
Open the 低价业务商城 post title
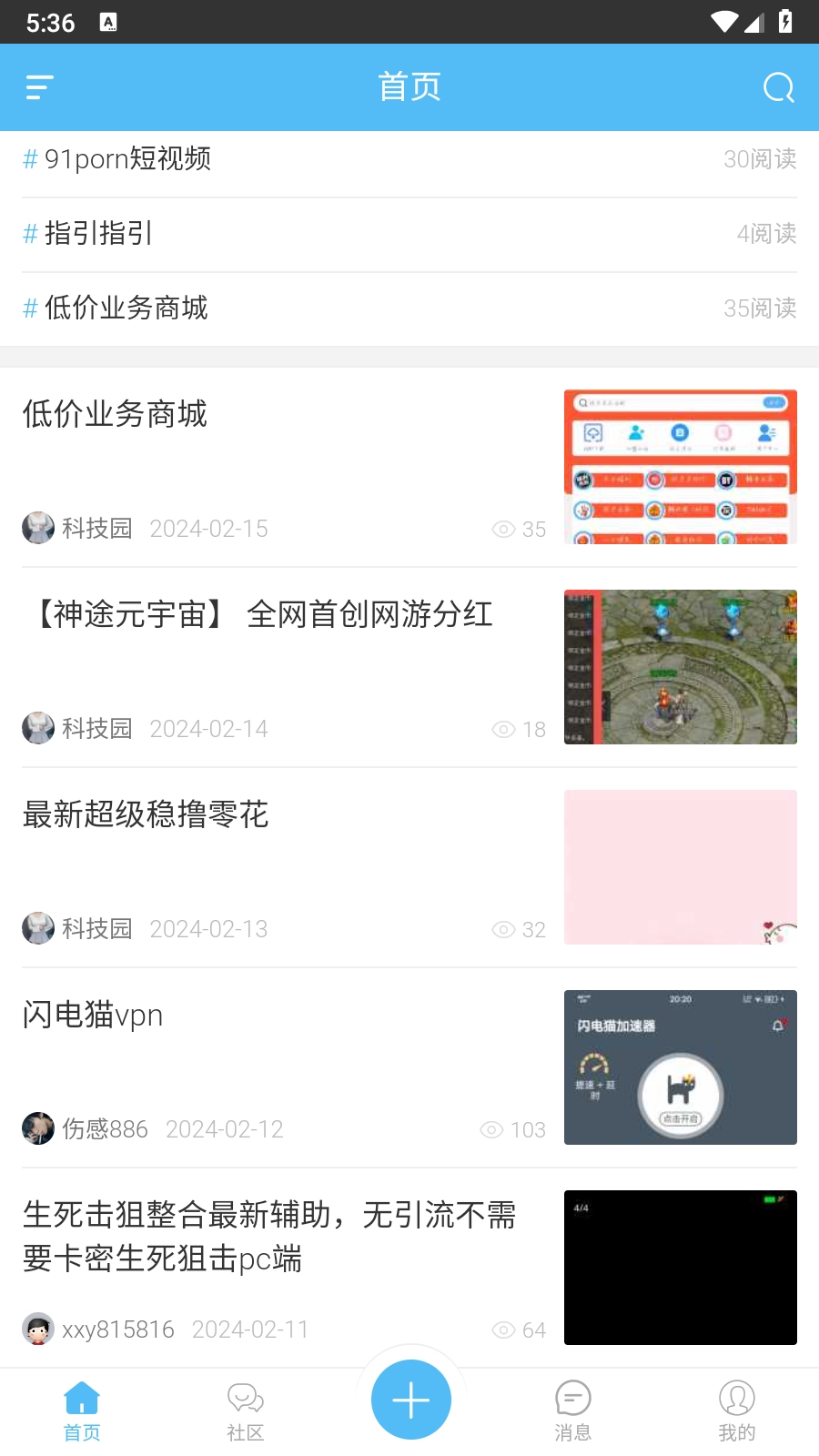pyautogui.click(x=115, y=415)
